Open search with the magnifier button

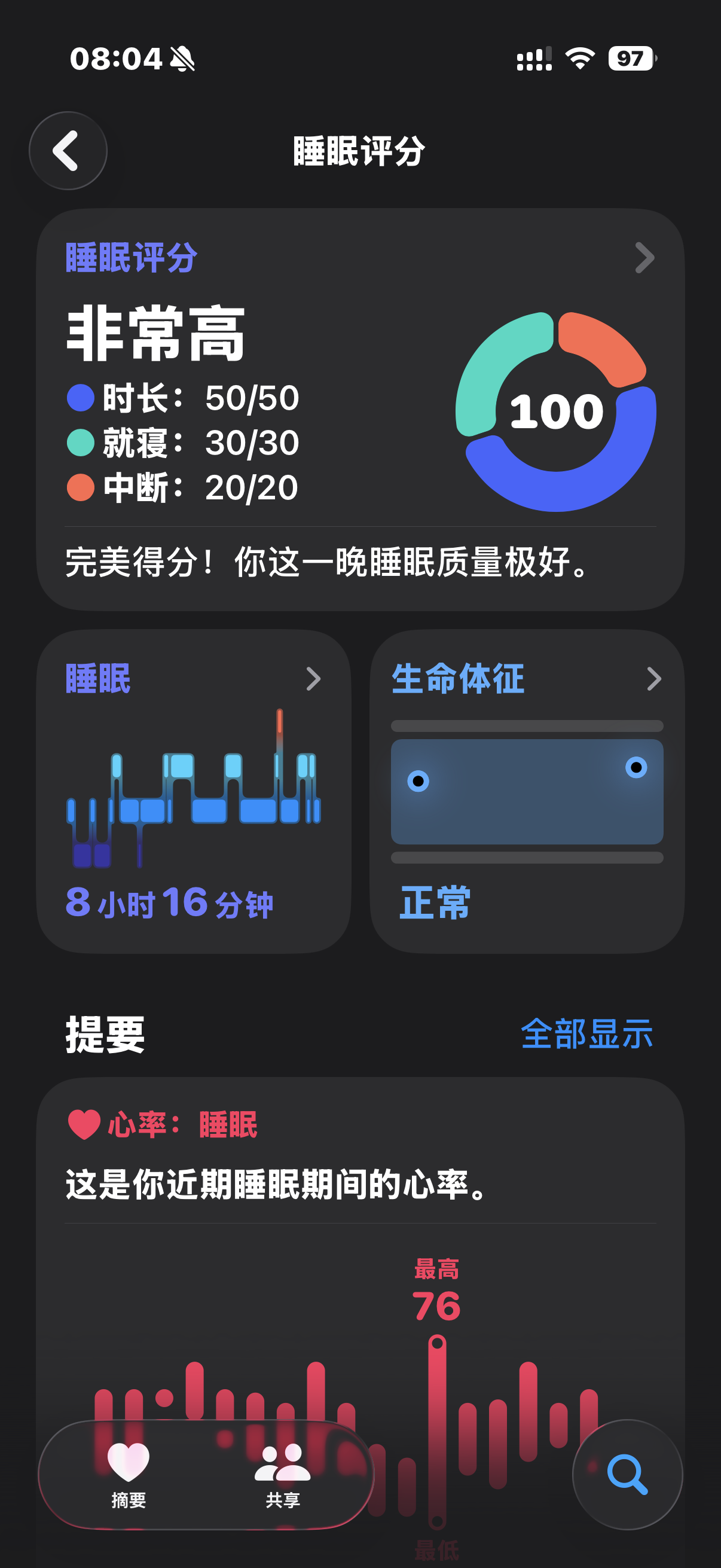point(627,1474)
